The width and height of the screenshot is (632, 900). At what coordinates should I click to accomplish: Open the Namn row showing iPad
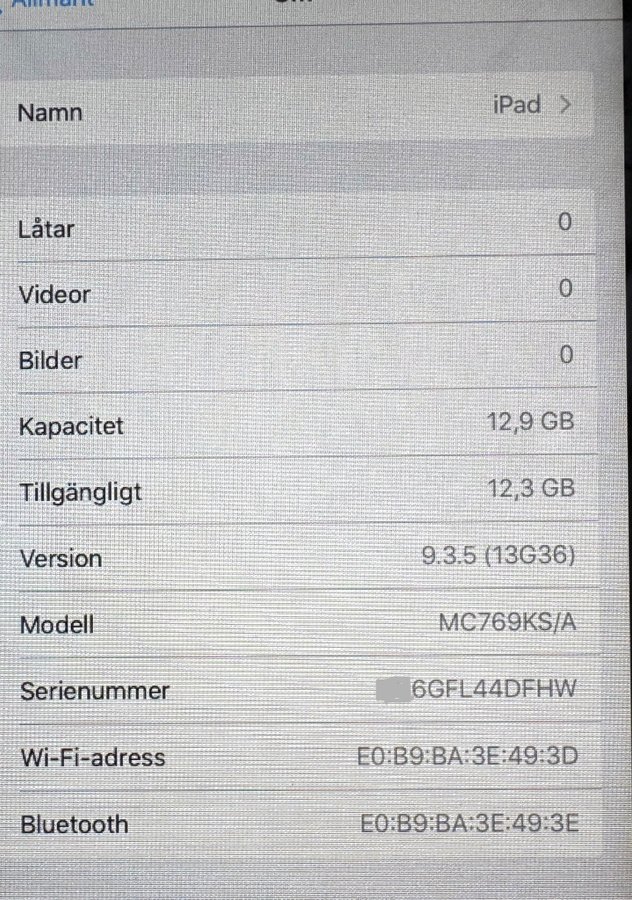click(x=300, y=108)
